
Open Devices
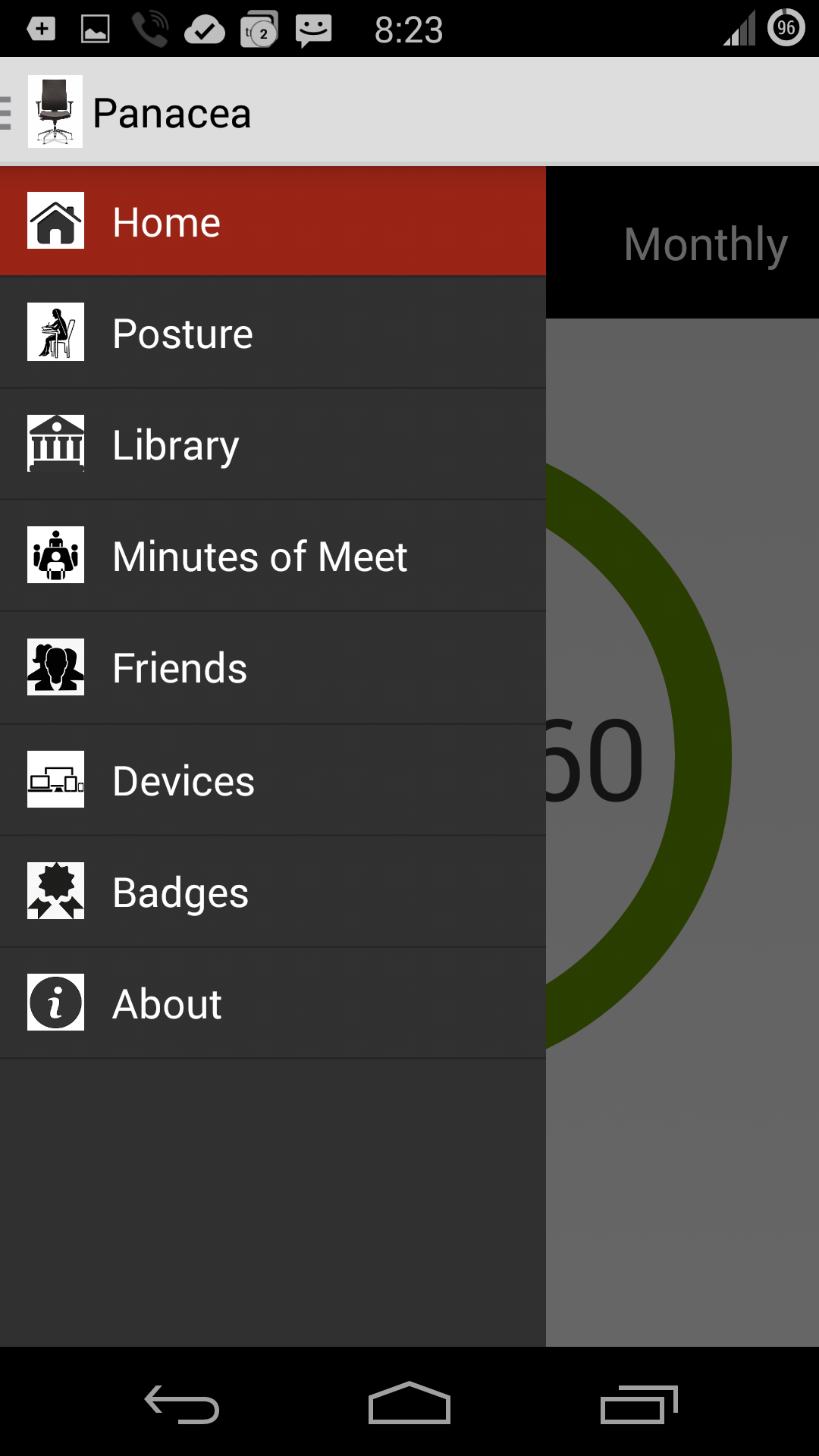[x=273, y=780]
